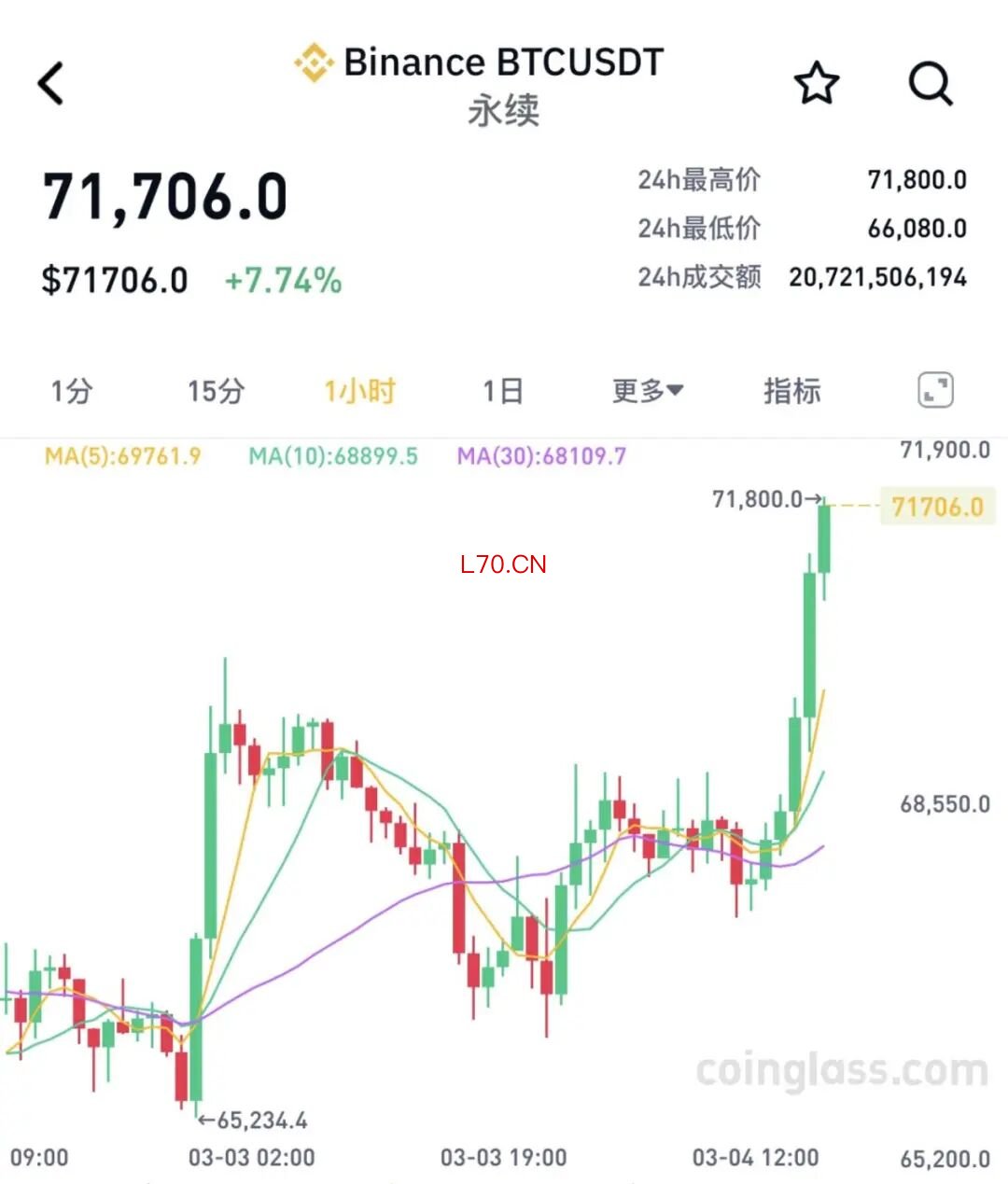Expand the 更多 interval dropdown
Image resolution: width=1008 pixels, height=1184 pixels.
tap(648, 391)
